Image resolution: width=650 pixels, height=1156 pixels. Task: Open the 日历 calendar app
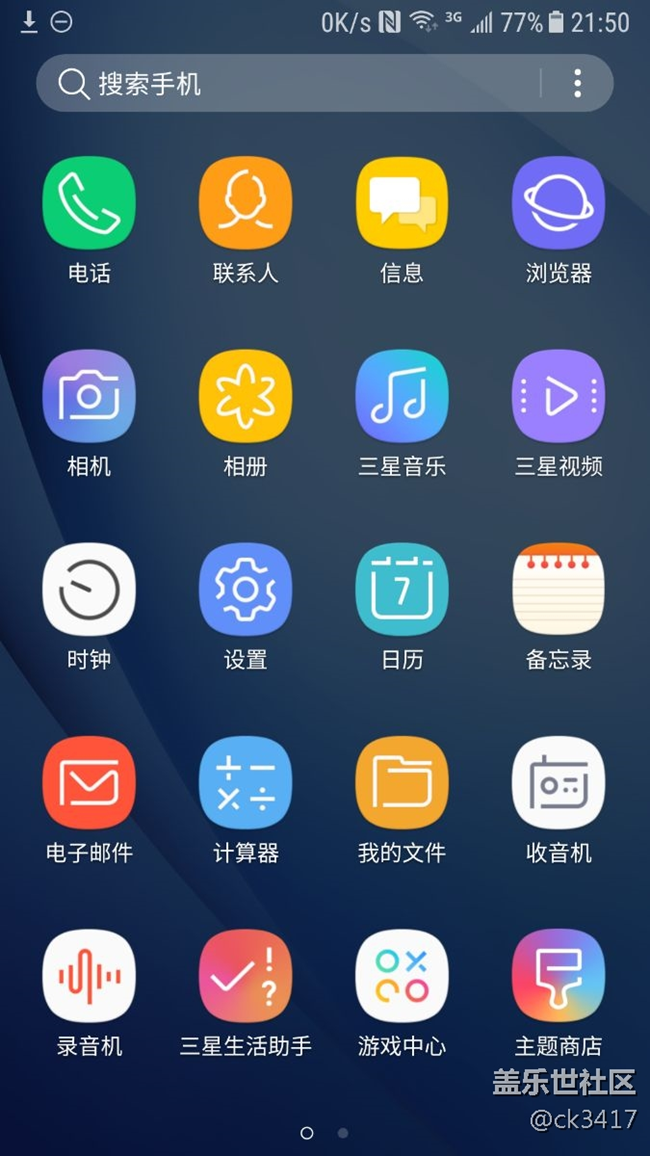[x=402, y=589]
